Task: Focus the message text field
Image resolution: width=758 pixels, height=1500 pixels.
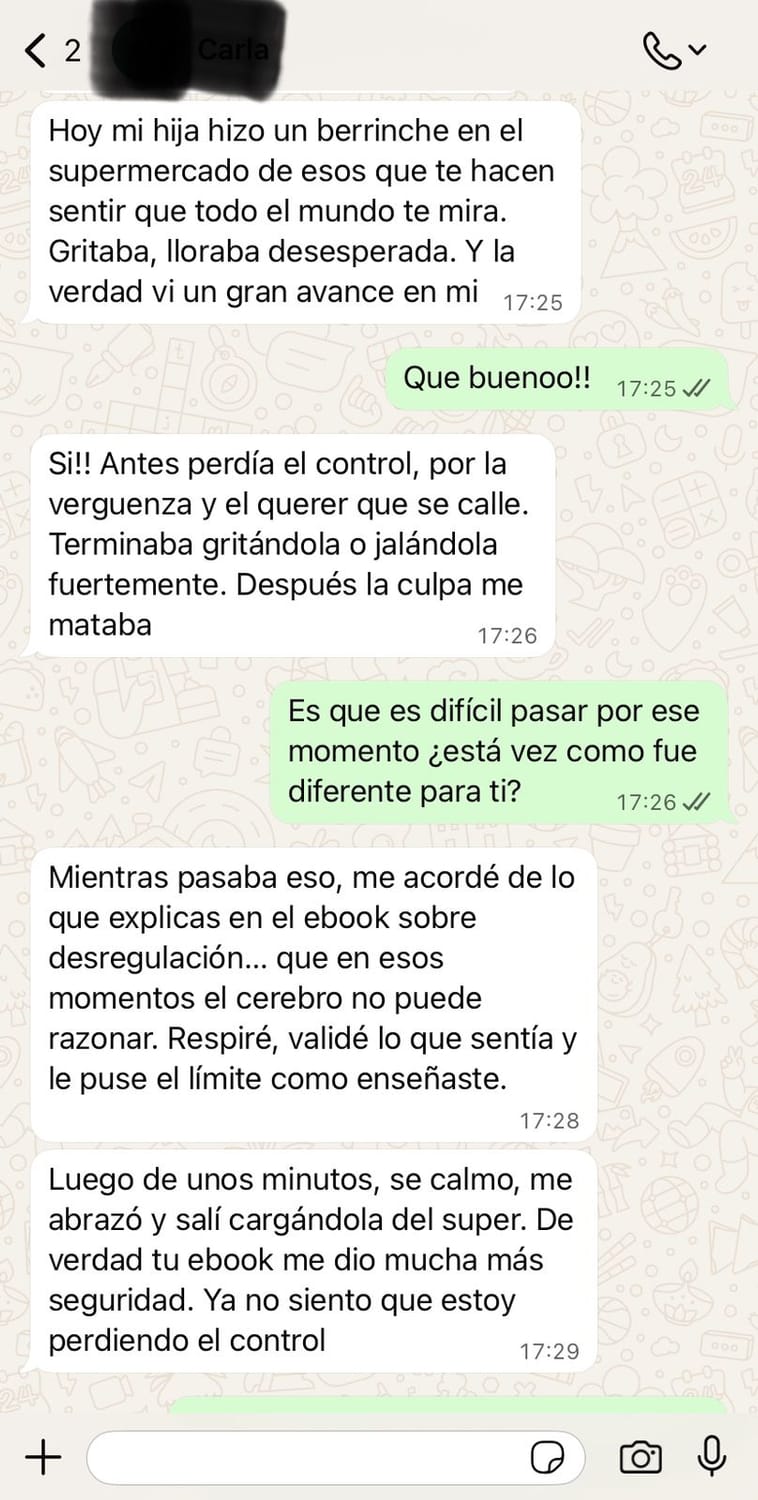Action: 310,1457
